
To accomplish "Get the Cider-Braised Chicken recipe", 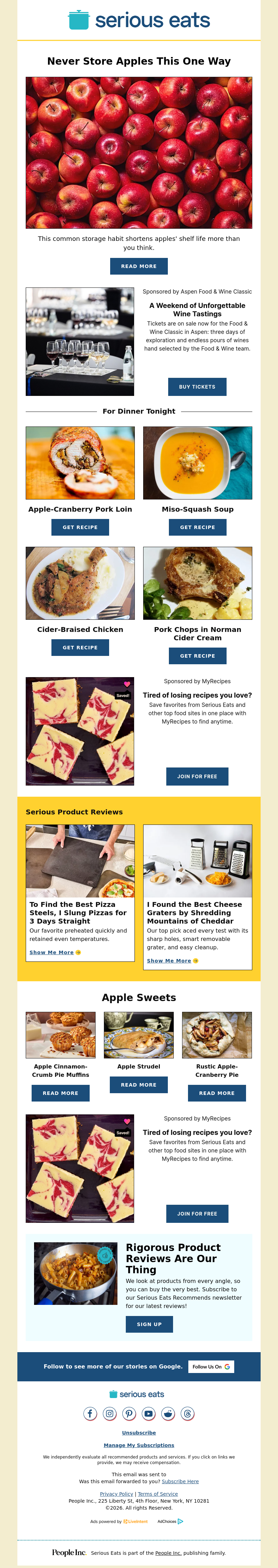I will click(80, 647).
